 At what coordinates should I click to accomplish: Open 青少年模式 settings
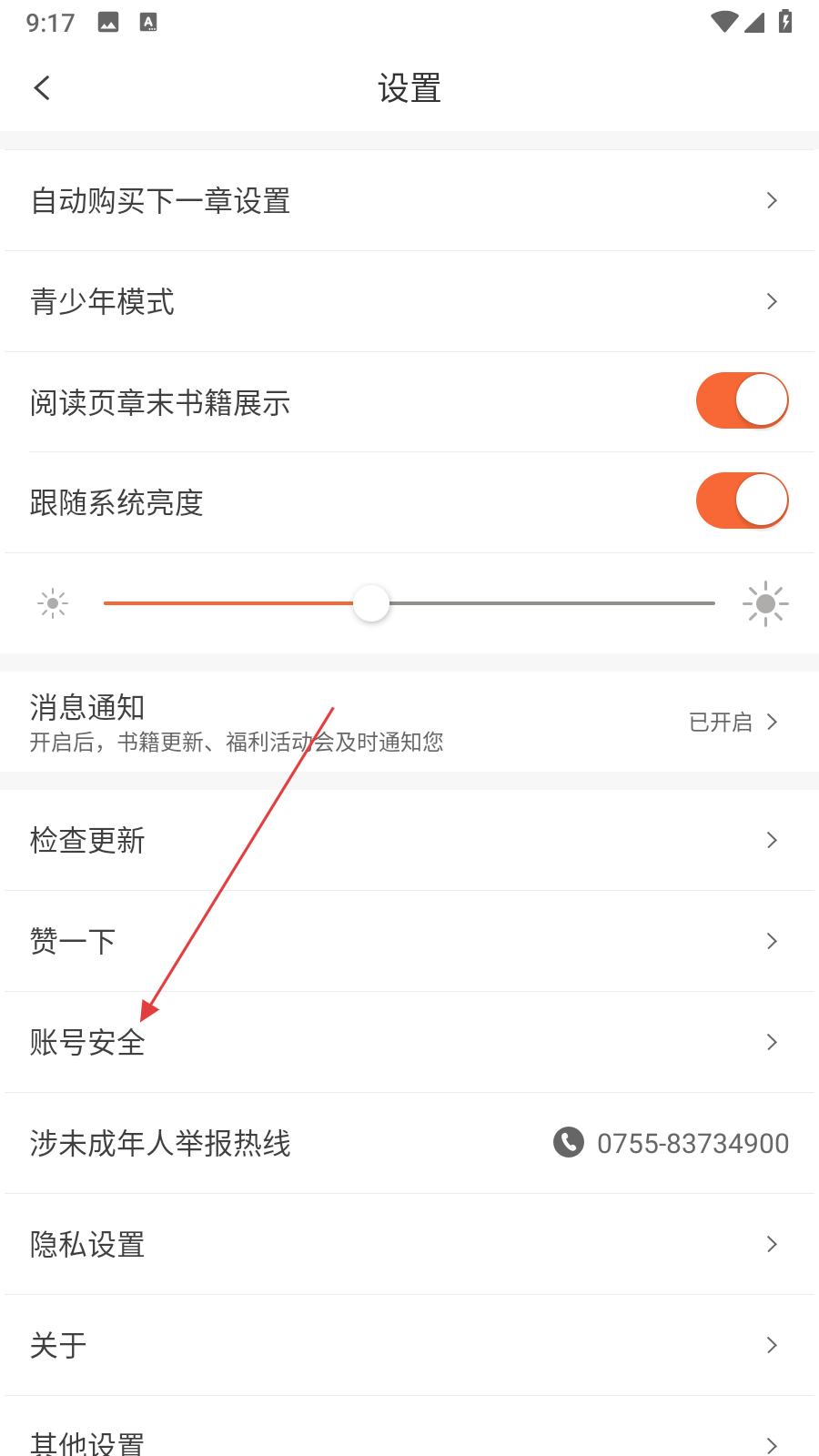click(409, 302)
